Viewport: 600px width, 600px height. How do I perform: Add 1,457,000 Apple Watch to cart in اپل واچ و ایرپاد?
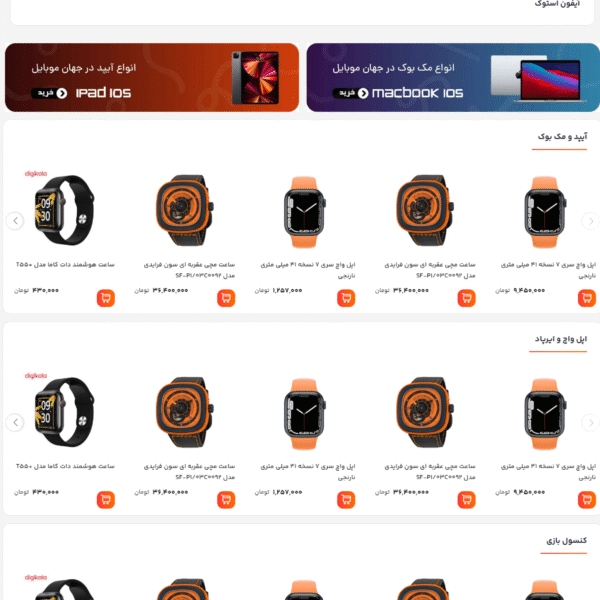pos(346,499)
